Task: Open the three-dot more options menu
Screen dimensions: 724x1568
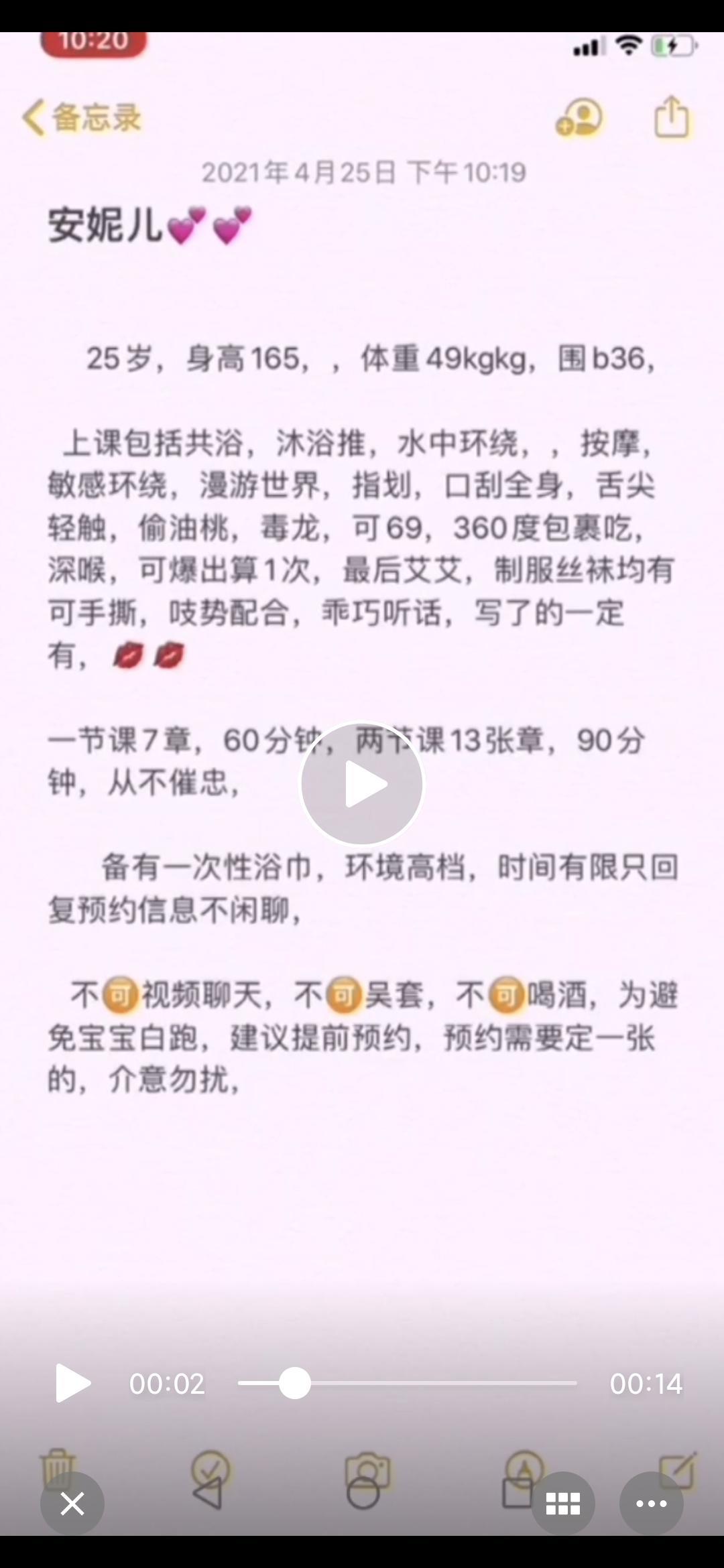Action: point(651,1504)
